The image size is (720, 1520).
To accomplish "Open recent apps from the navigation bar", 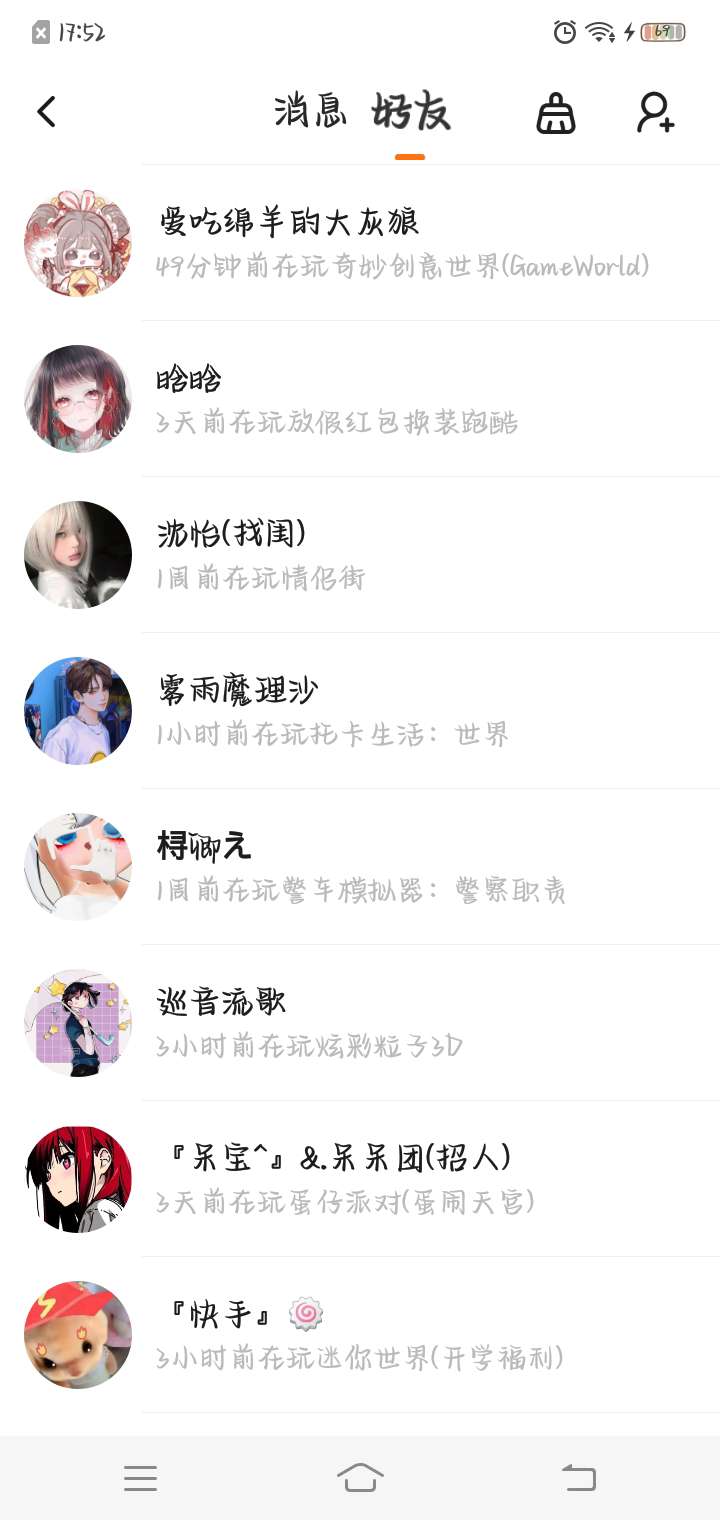I will [140, 1478].
